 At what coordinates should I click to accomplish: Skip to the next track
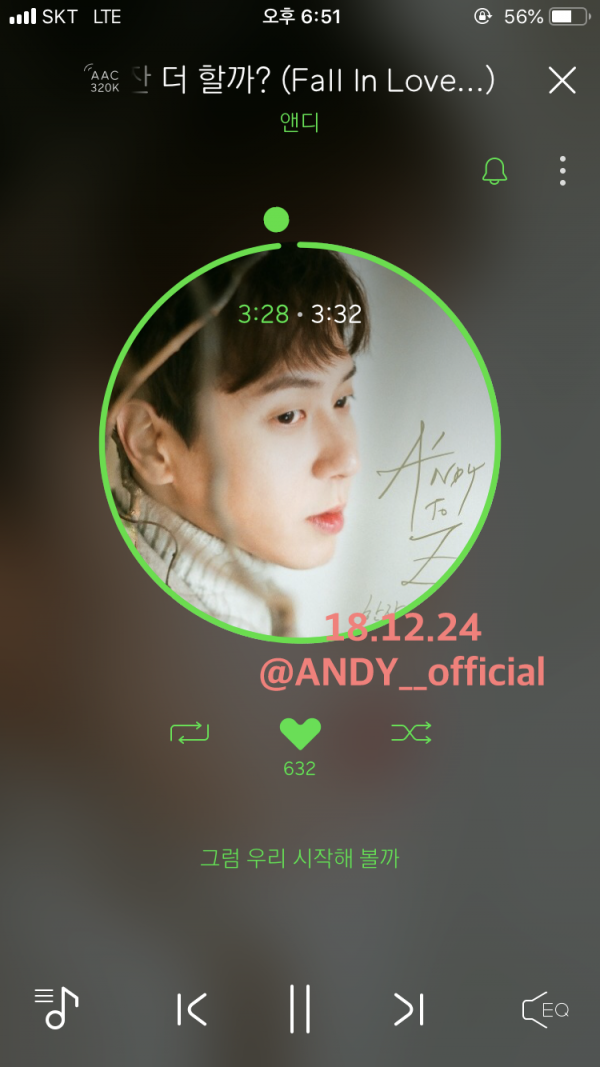pyautogui.click(x=408, y=1009)
